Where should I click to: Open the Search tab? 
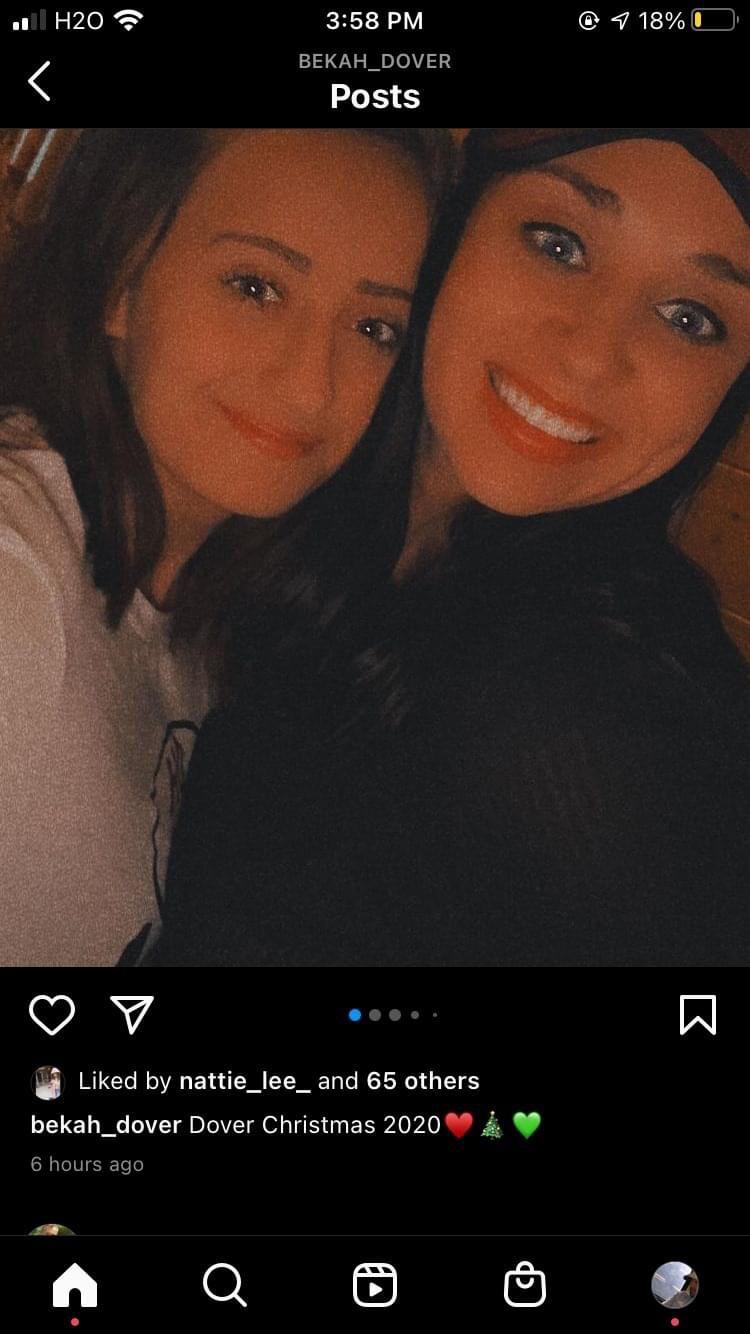[x=225, y=1285]
